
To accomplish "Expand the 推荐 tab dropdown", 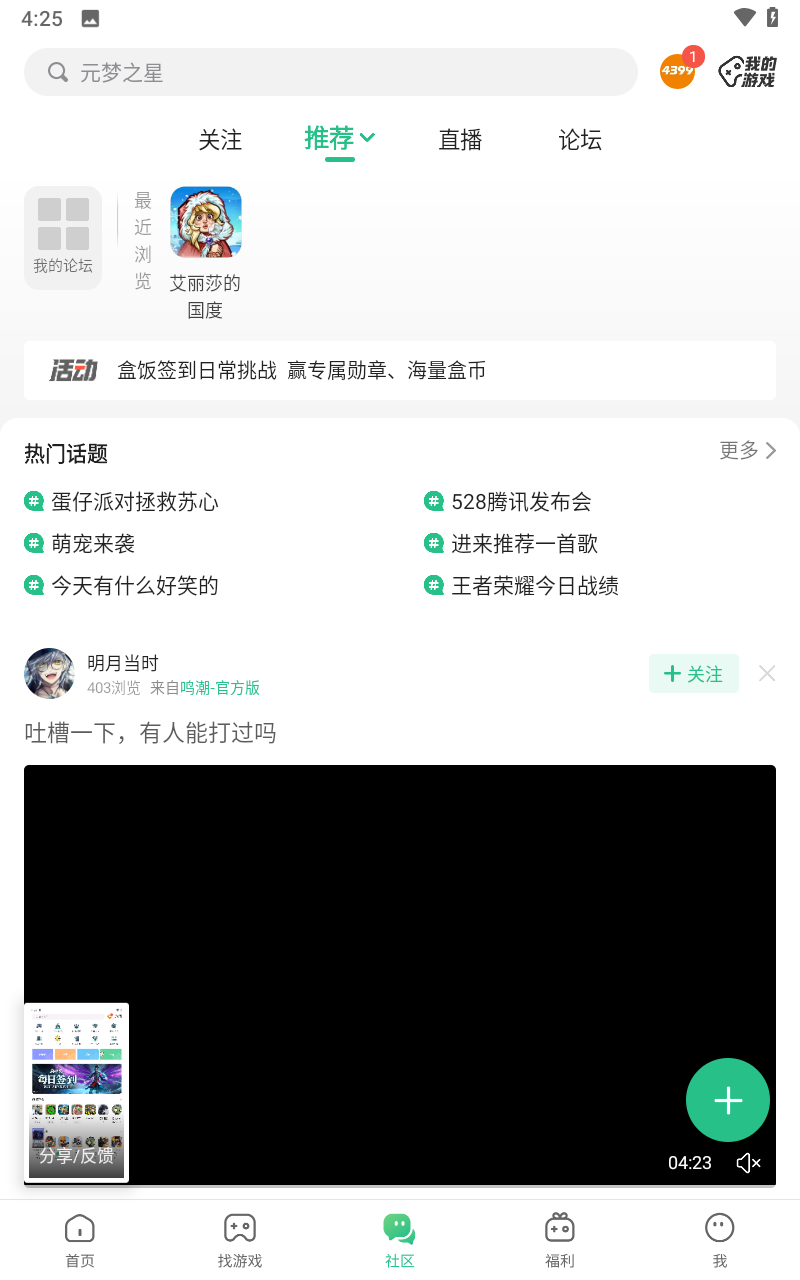I will [x=367, y=137].
